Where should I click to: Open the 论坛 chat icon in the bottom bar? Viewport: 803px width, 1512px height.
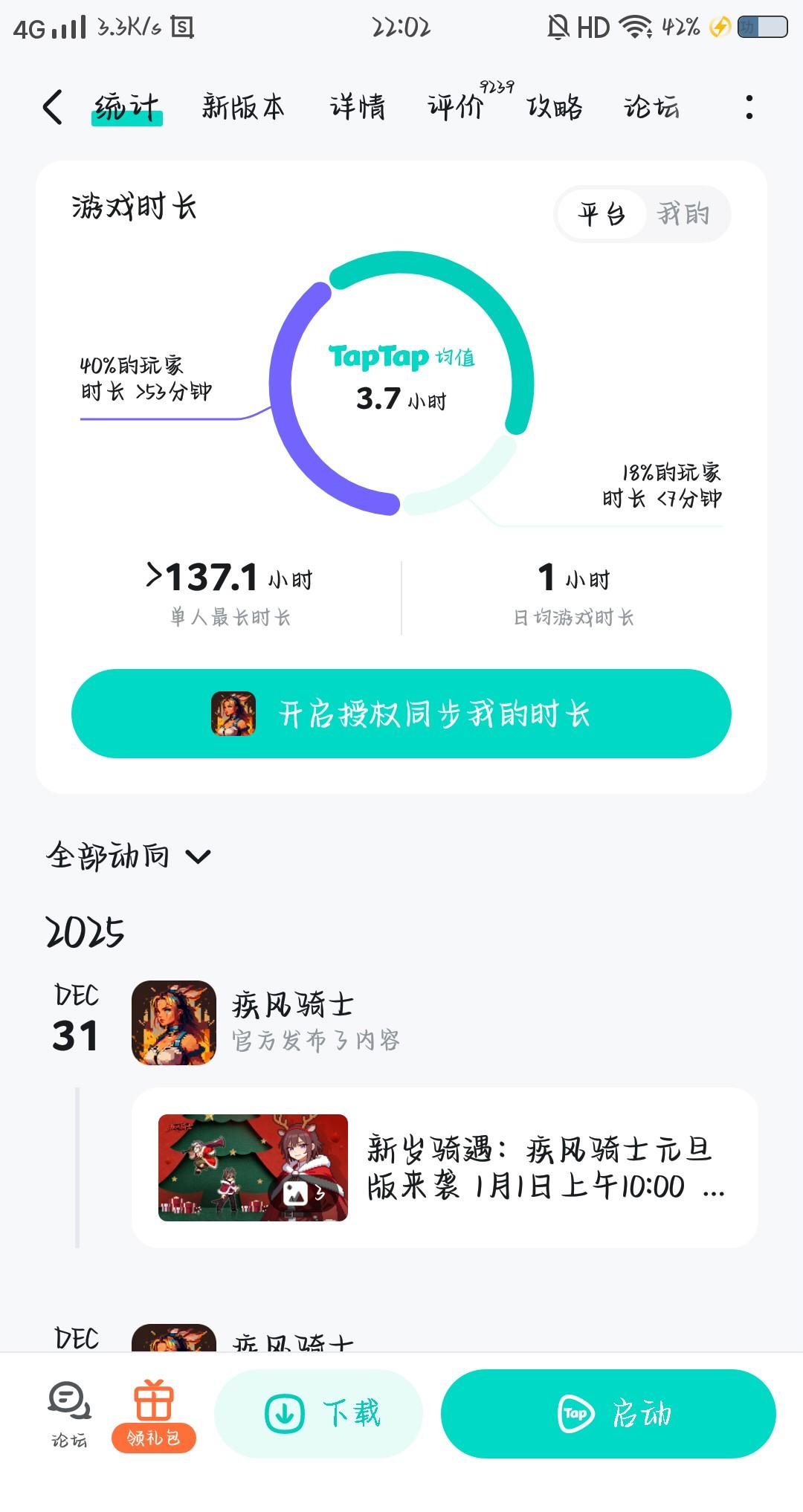(69, 1414)
